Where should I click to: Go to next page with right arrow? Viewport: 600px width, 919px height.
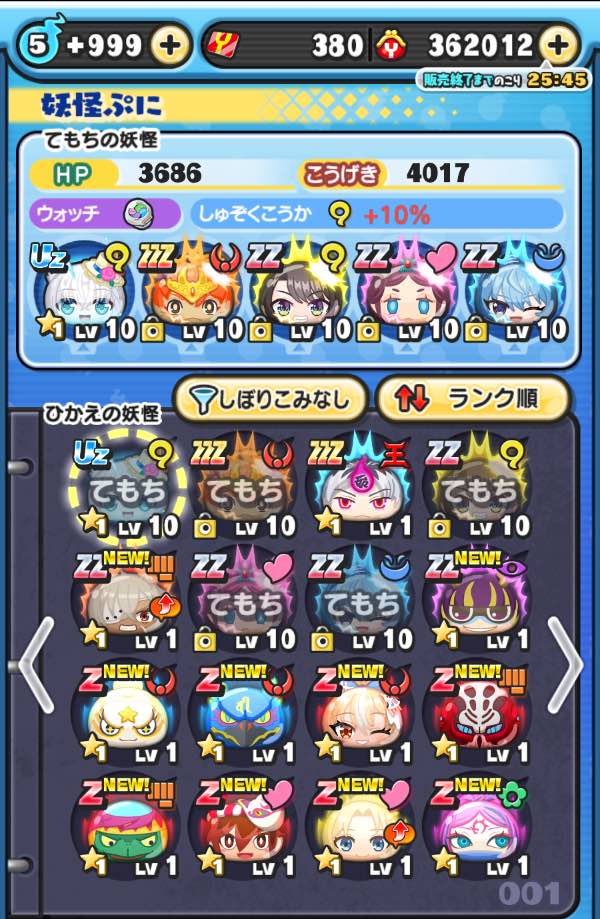pos(566,662)
